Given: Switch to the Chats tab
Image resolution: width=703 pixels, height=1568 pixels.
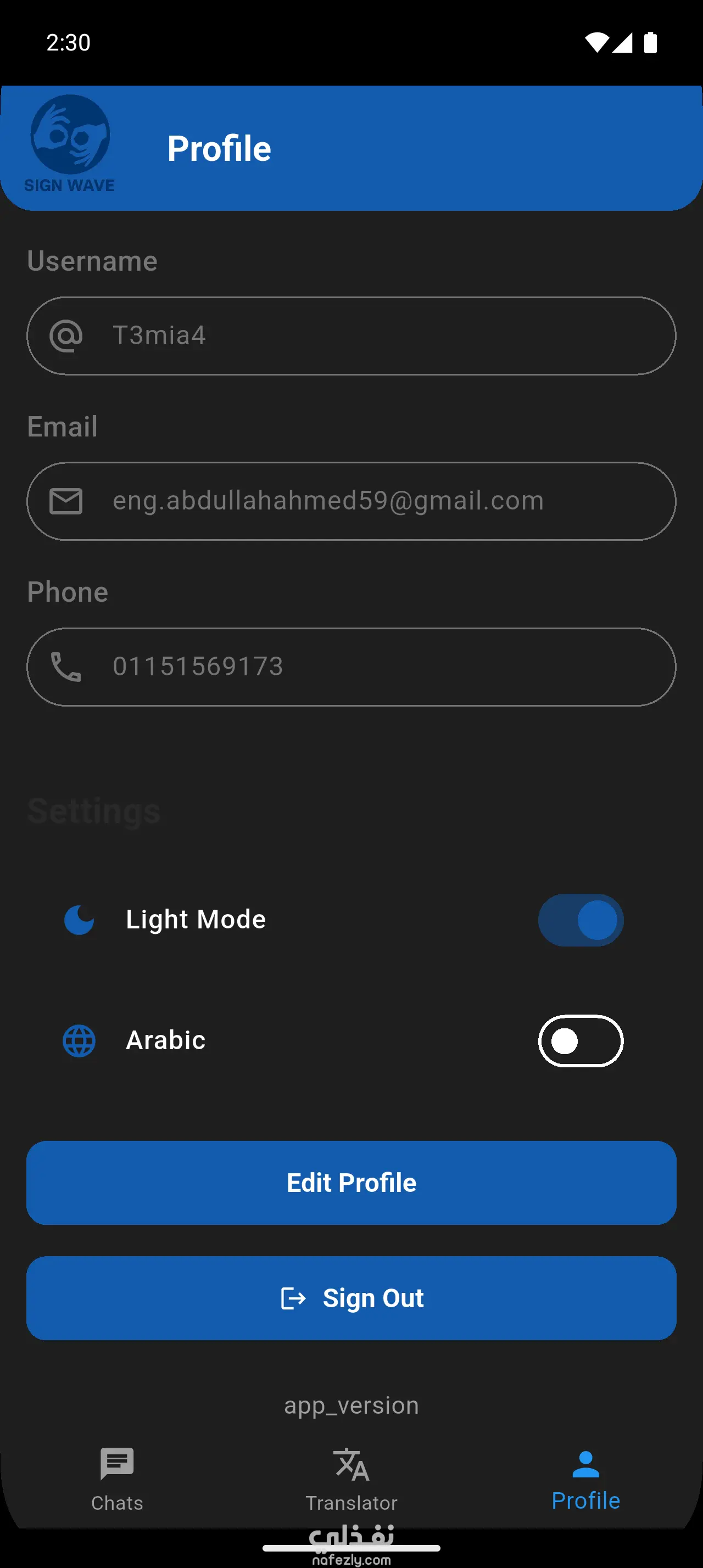Looking at the screenshot, I should tap(117, 1479).
